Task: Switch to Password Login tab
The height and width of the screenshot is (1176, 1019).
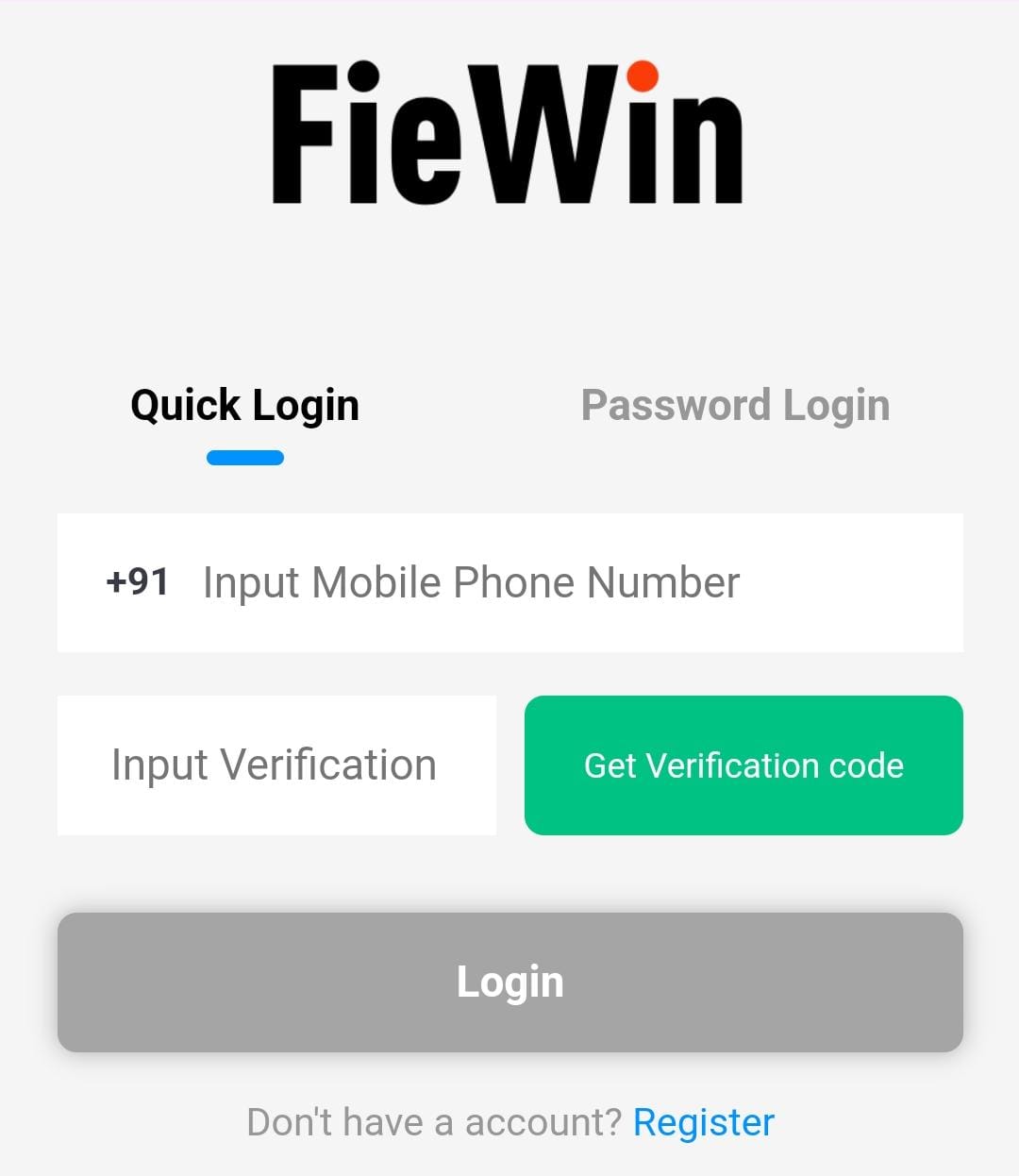Action: pos(735,406)
